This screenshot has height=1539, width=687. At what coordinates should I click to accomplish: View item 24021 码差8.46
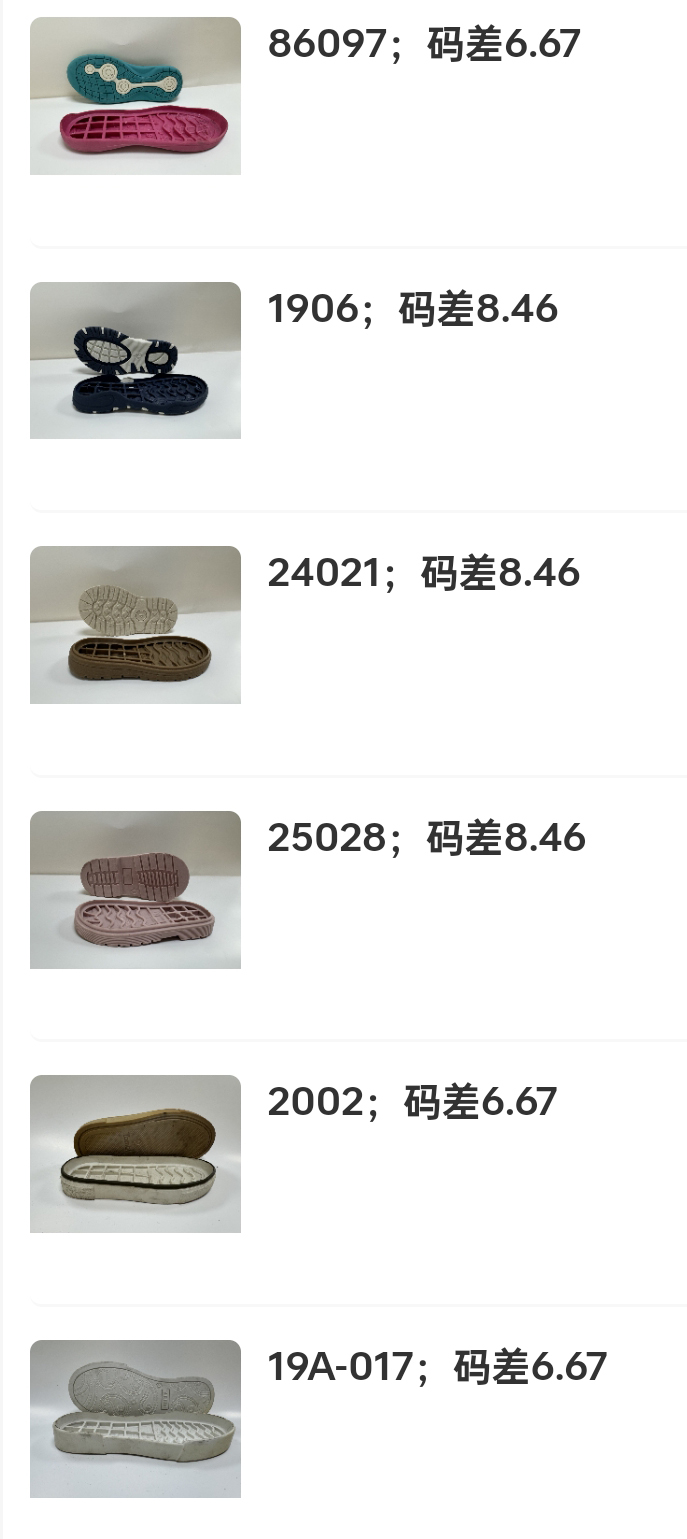coord(423,574)
